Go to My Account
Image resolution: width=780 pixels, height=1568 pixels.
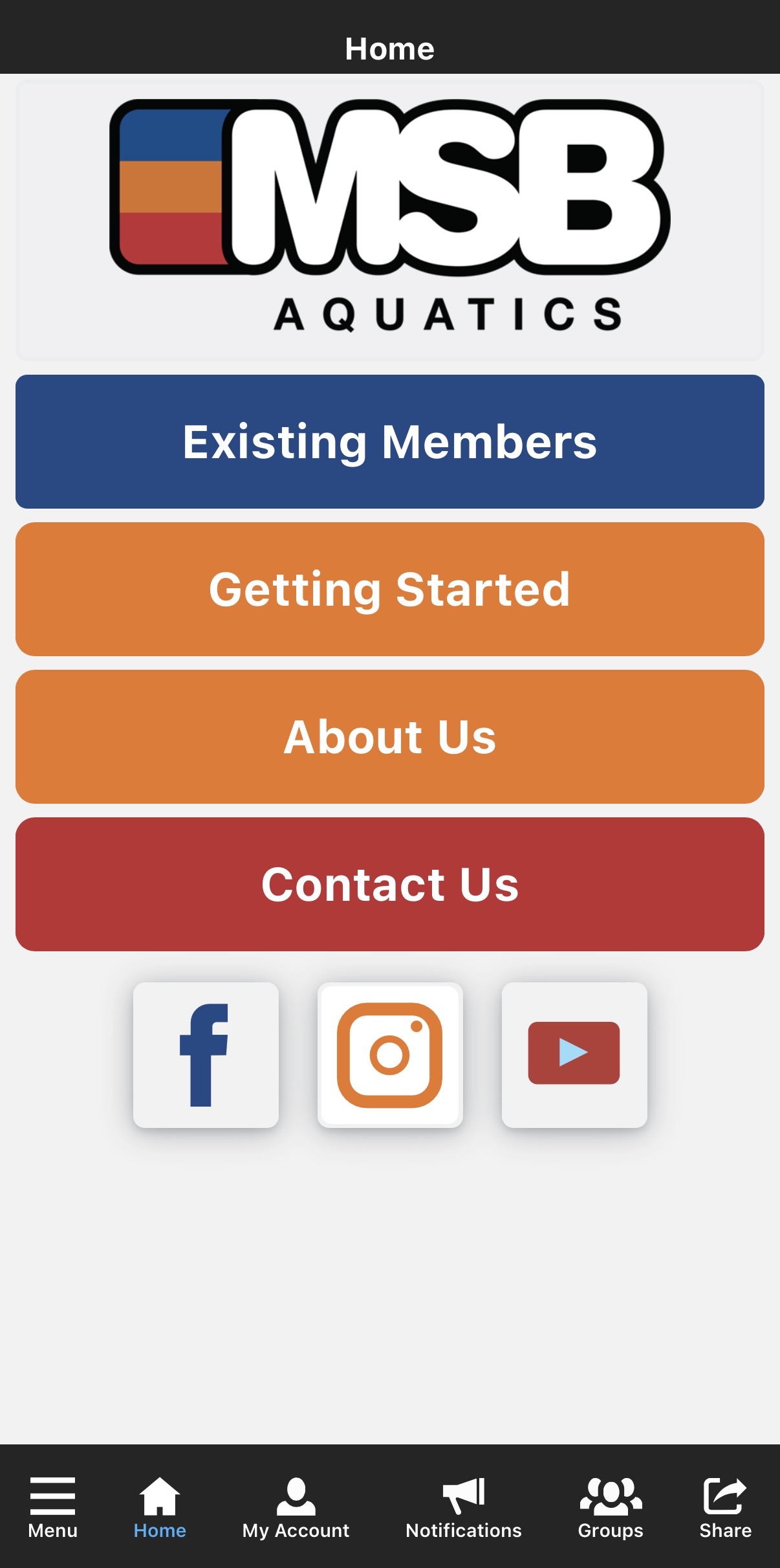coord(296,1507)
